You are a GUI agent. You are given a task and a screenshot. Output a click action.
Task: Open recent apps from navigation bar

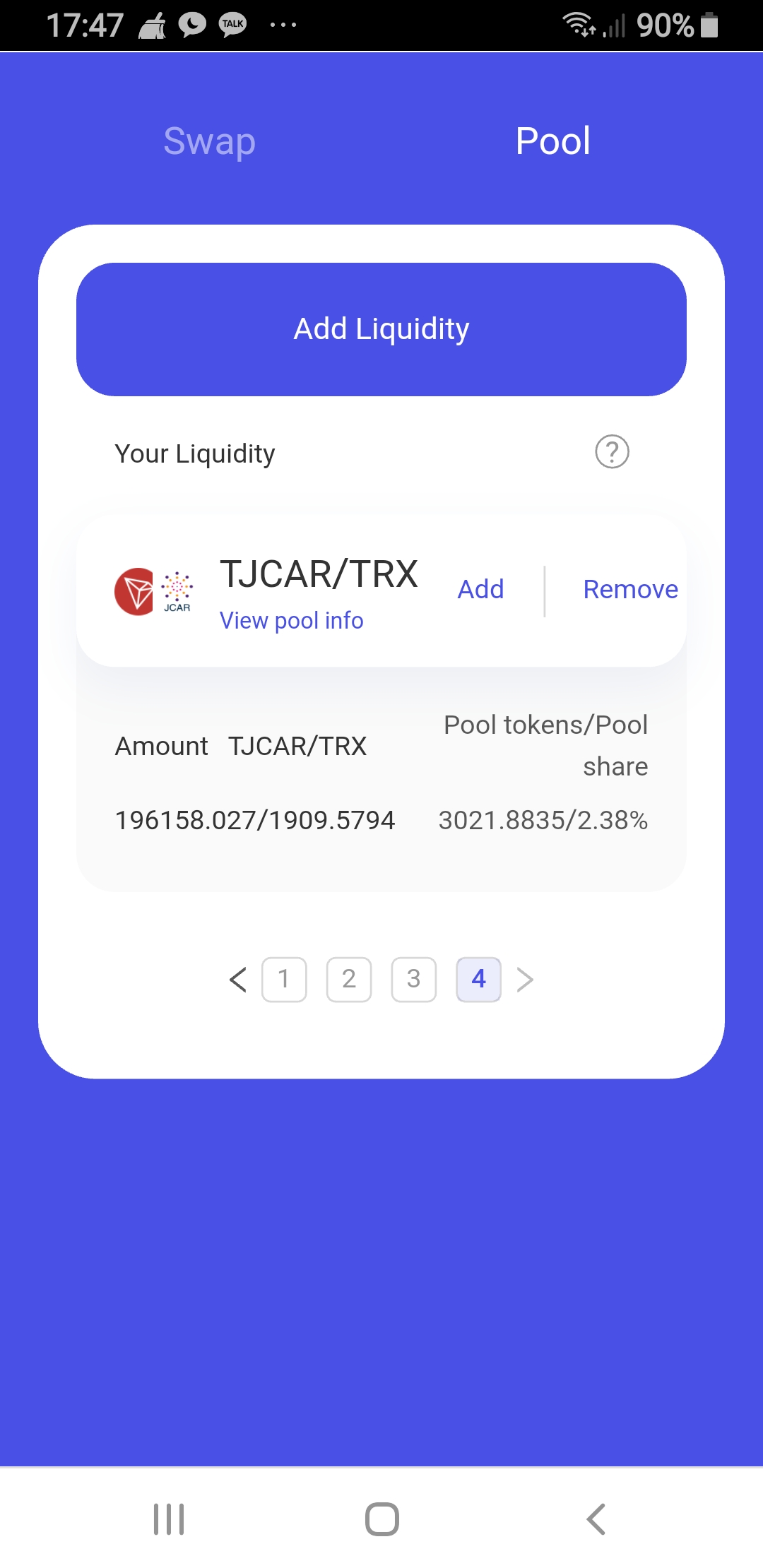(169, 1519)
